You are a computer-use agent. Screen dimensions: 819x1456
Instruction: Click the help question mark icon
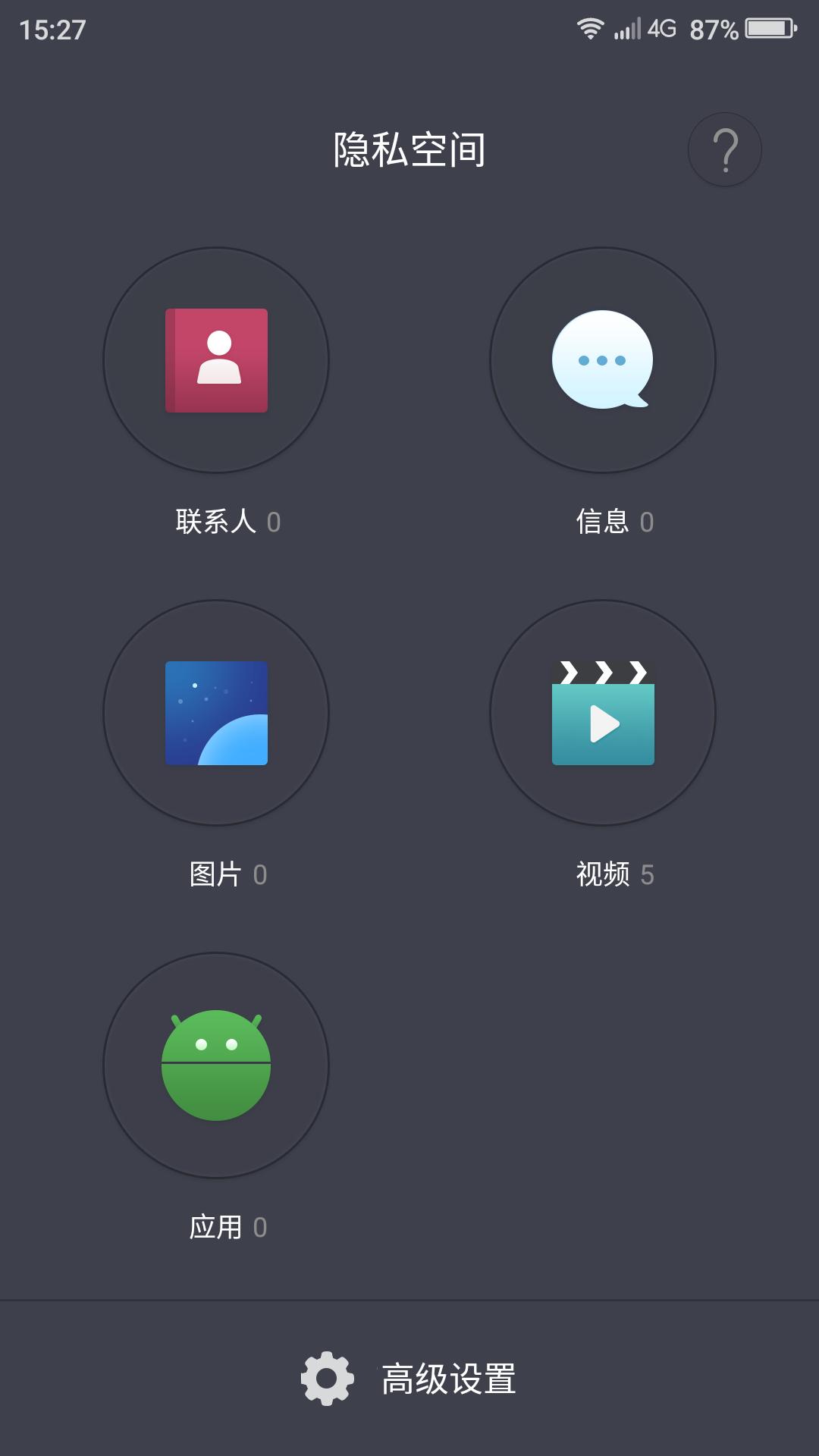point(724,149)
